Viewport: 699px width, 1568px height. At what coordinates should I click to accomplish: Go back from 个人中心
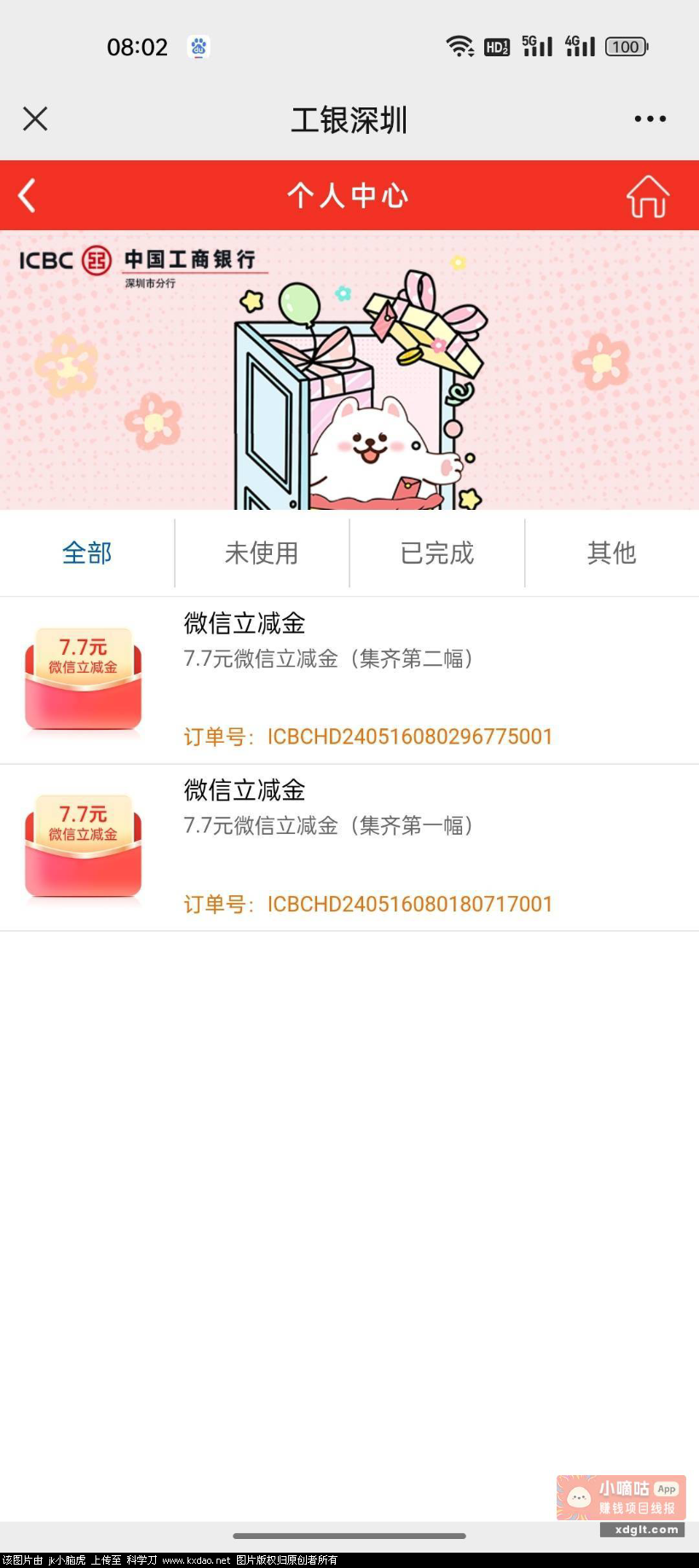(x=27, y=195)
